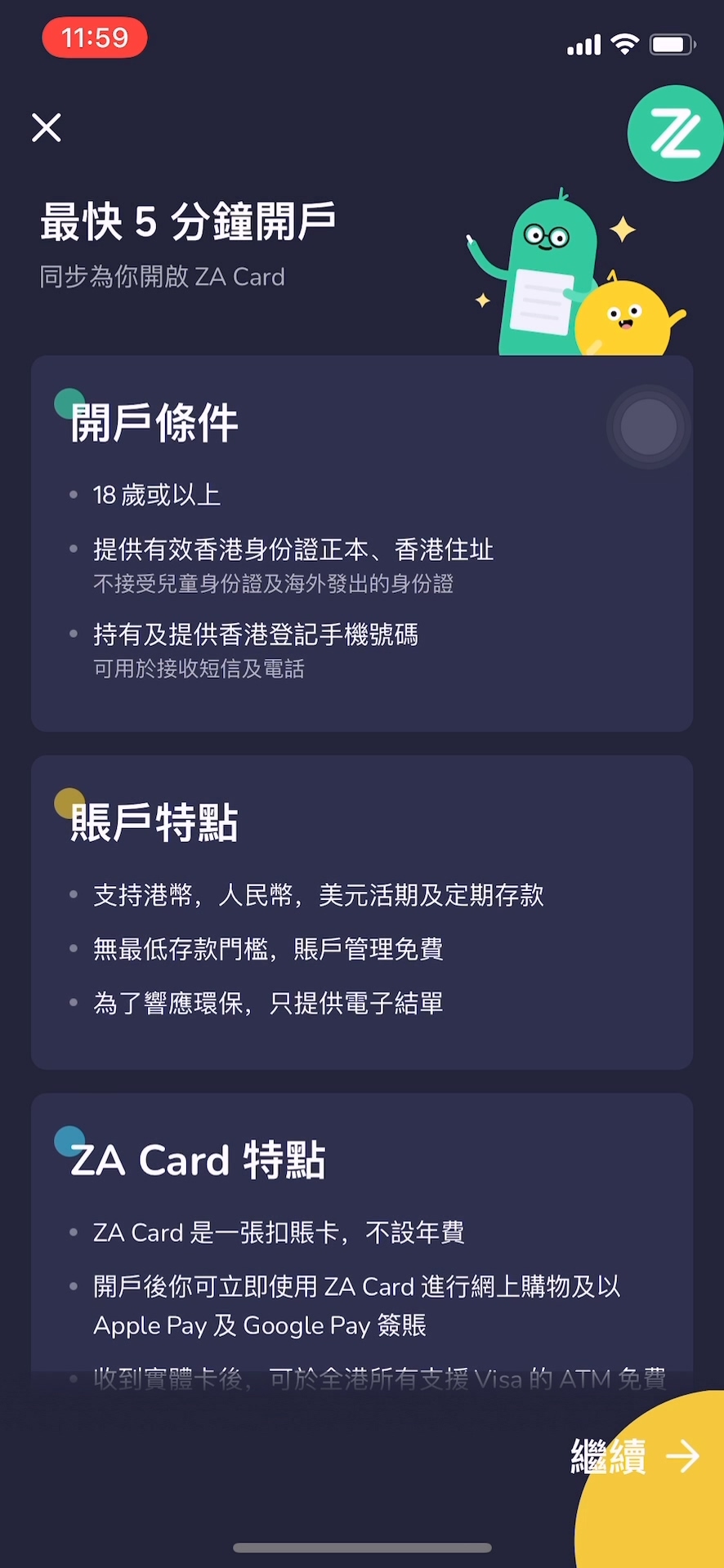This screenshot has height=1568, width=724.
Task: Tap the 同步為你開啟 ZA Card subtitle
Action: tap(161, 277)
